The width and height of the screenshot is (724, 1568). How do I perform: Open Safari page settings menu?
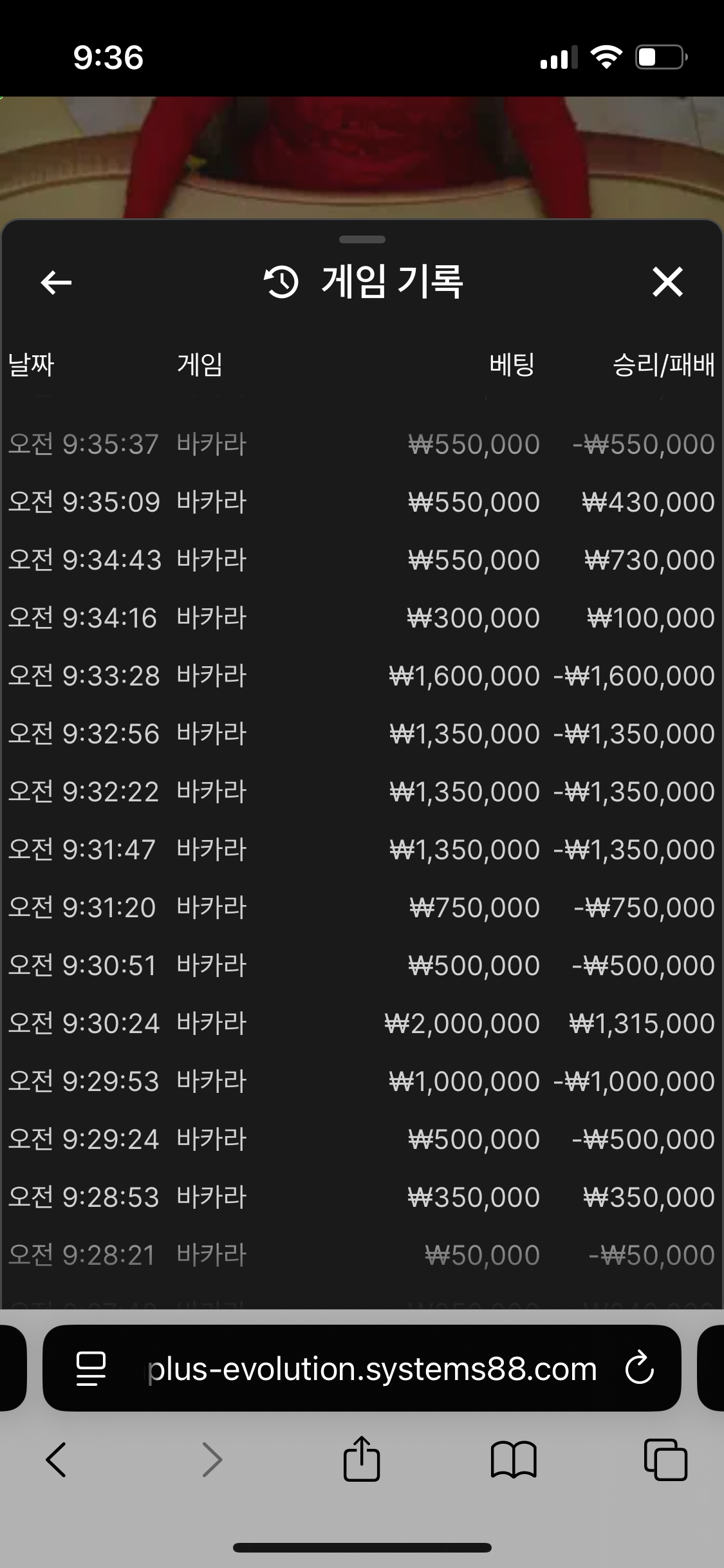coord(91,1368)
